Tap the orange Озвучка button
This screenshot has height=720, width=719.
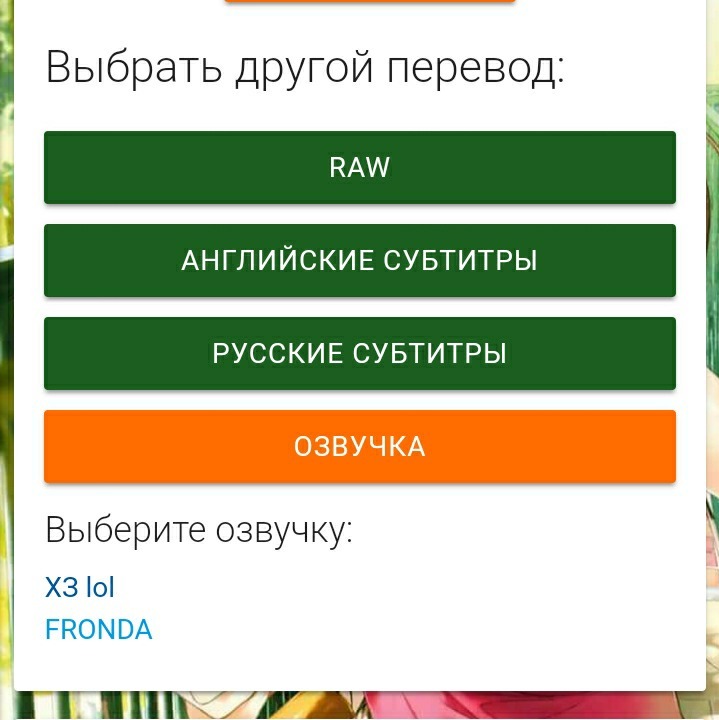click(x=359, y=447)
